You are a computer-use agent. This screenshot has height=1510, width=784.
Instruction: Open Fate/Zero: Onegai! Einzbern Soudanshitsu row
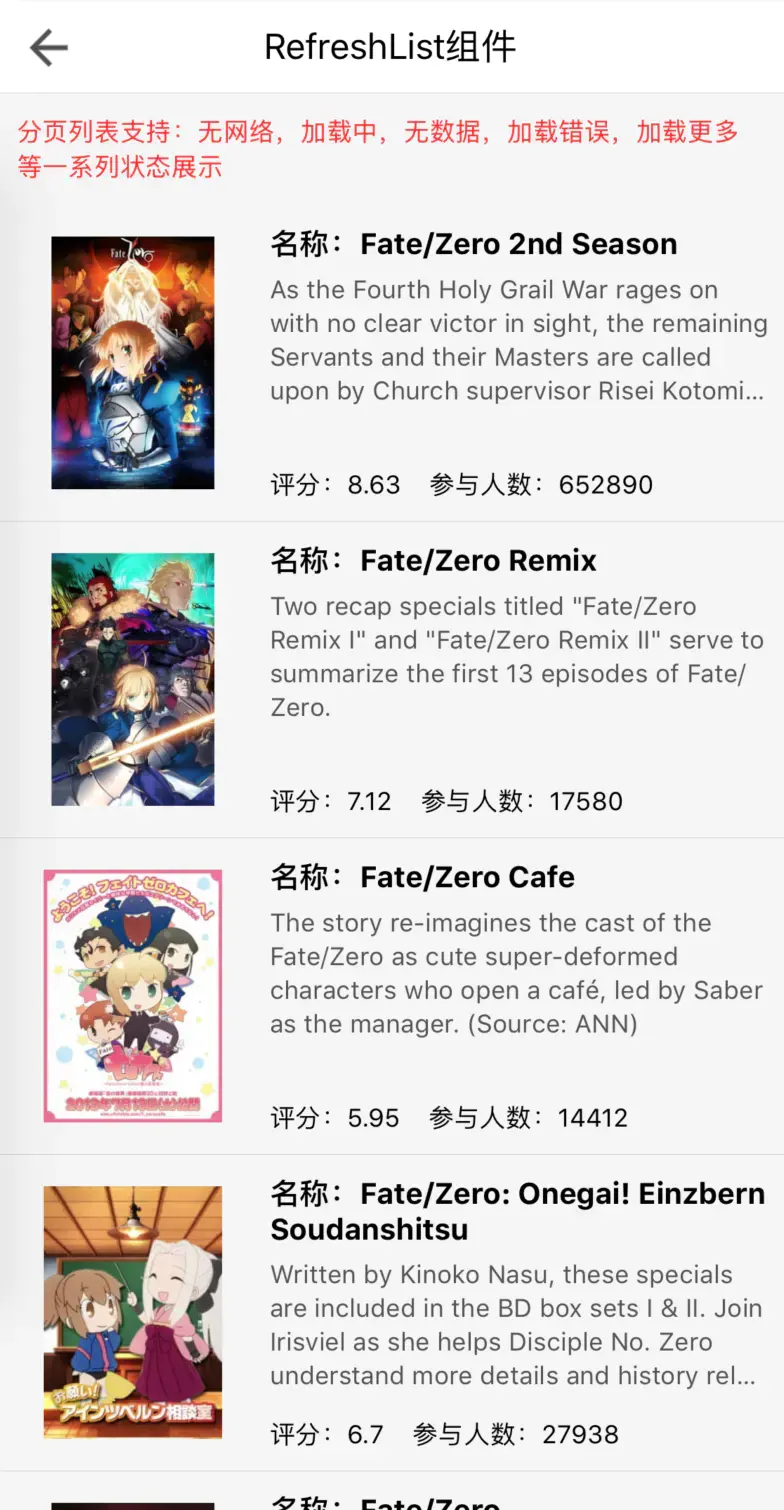point(400,1312)
